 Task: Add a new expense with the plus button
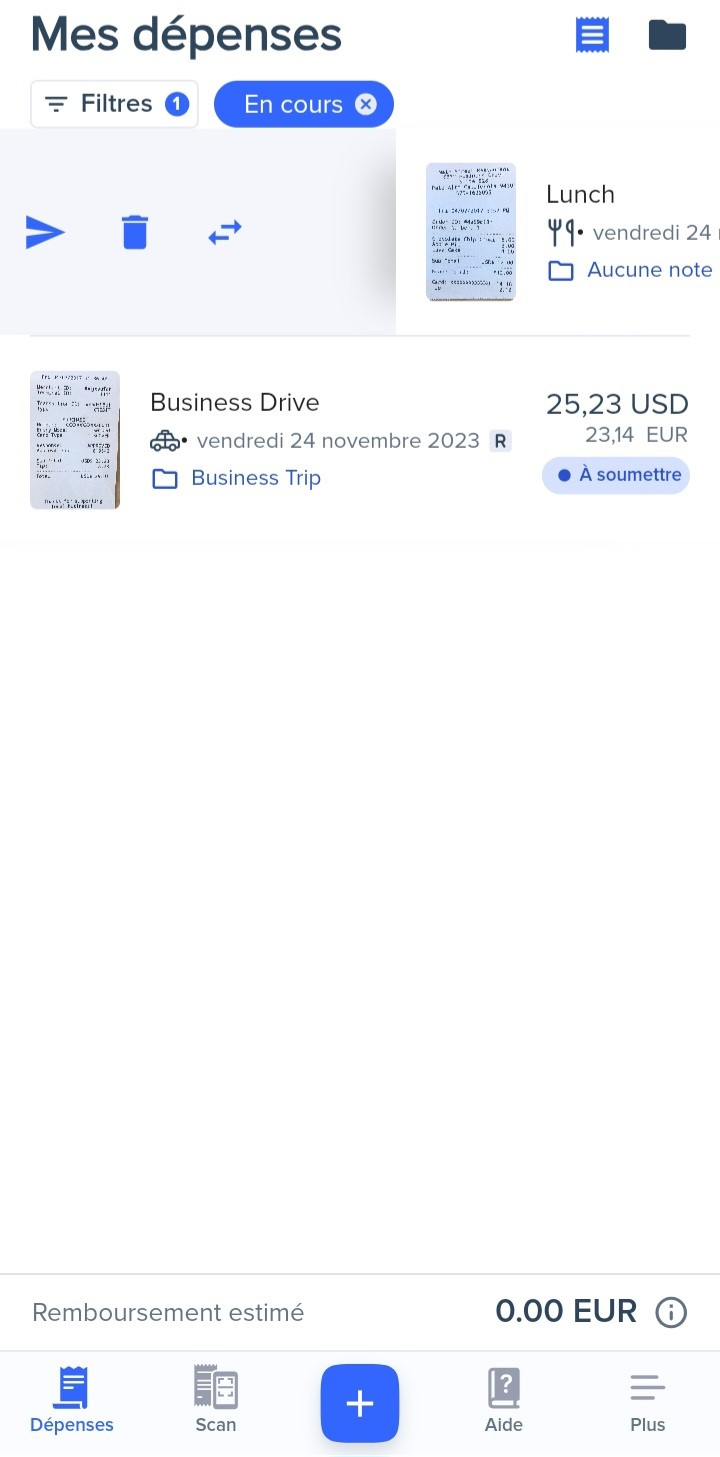(x=360, y=1403)
